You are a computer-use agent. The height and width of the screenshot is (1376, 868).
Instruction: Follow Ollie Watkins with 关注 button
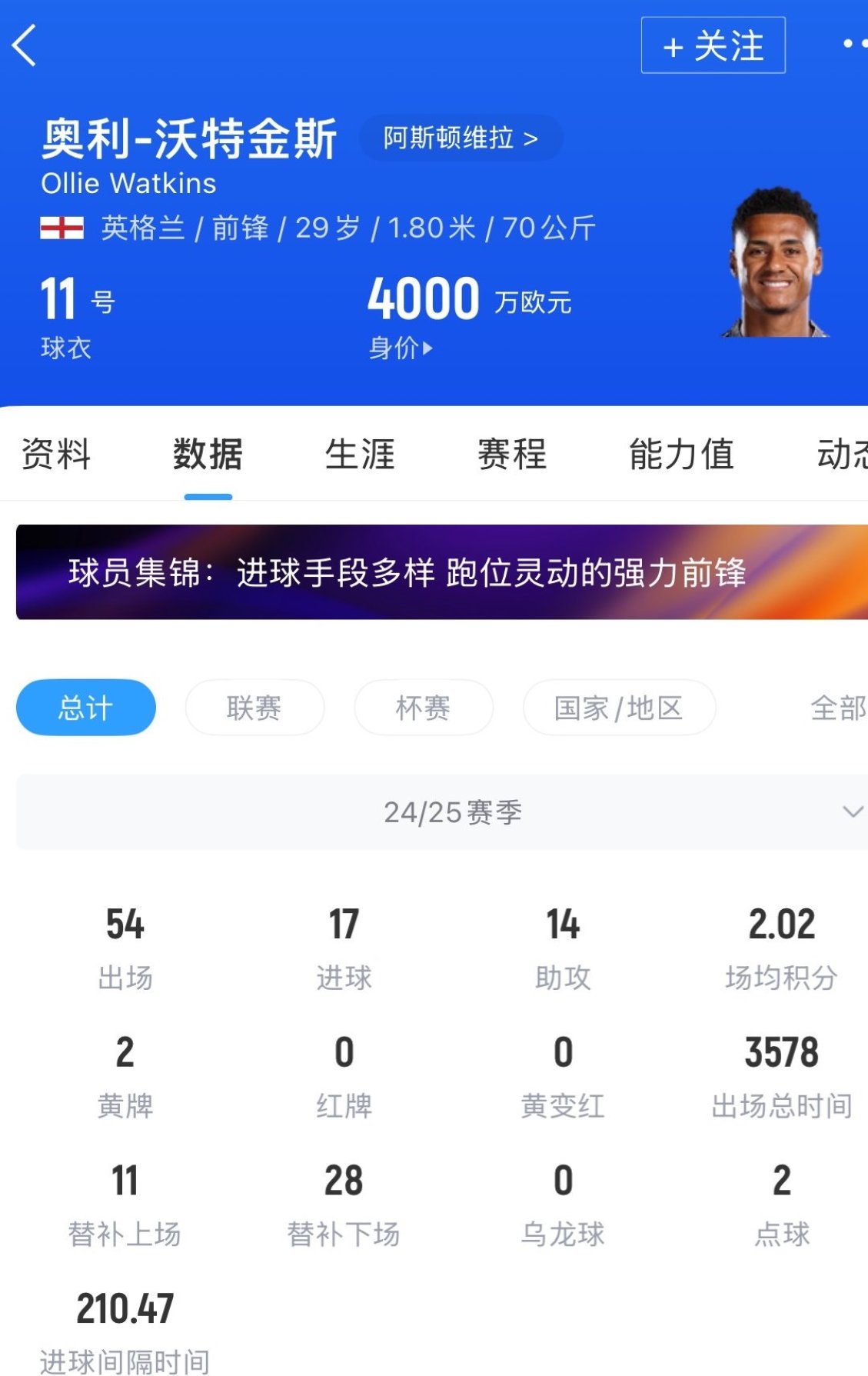pyautogui.click(x=713, y=46)
